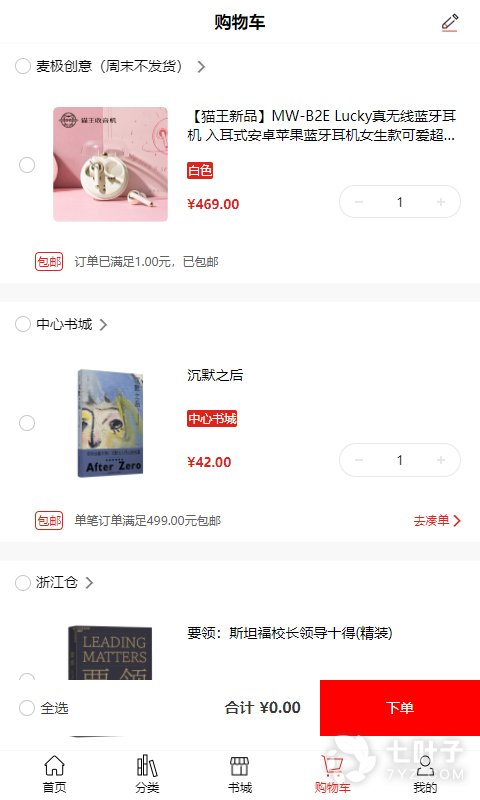Tap 去凑单 to add more items

pos(437,520)
